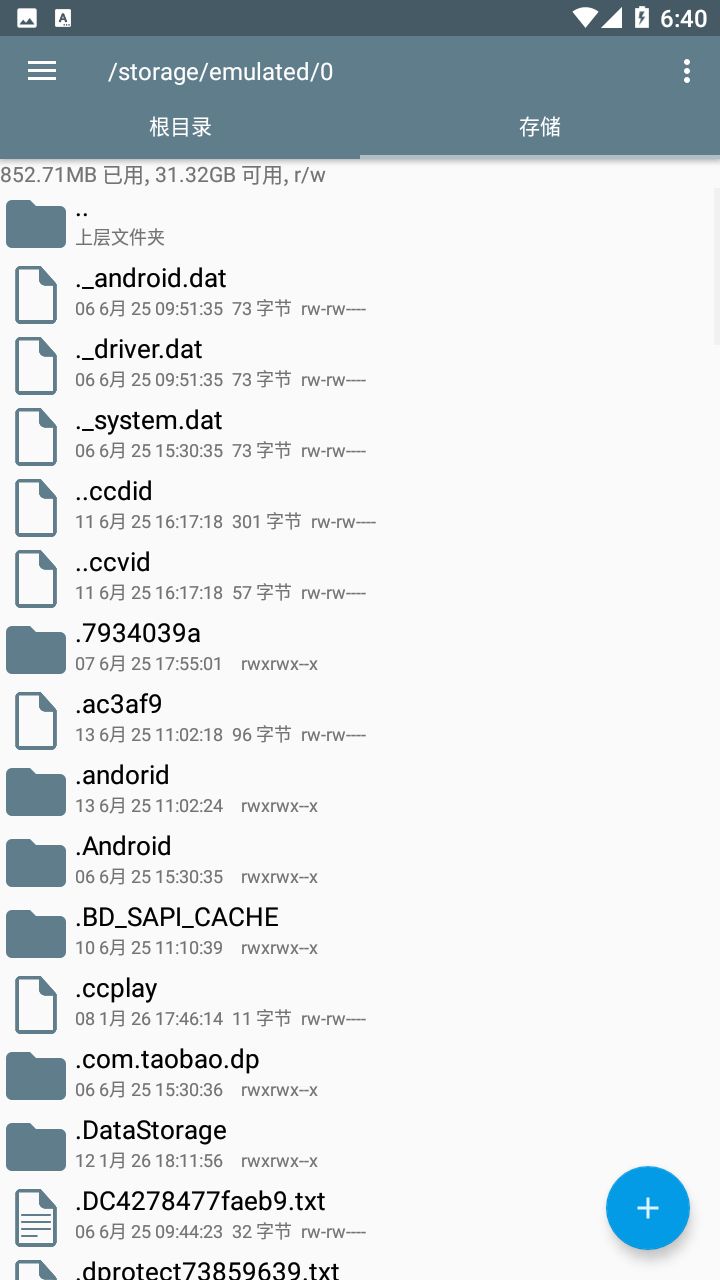Click the ..ccdid file icon
The image size is (720, 1280).
tap(35, 507)
